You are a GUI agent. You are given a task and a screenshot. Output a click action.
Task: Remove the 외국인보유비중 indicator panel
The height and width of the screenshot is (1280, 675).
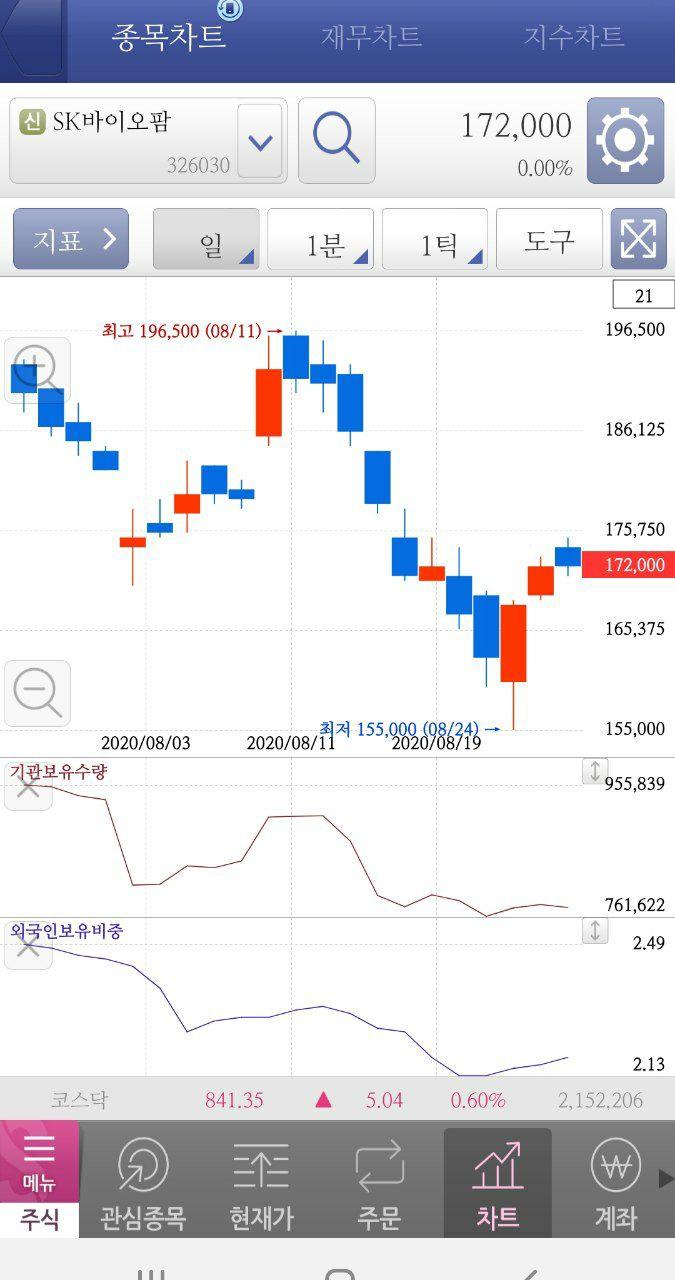coord(28,946)
